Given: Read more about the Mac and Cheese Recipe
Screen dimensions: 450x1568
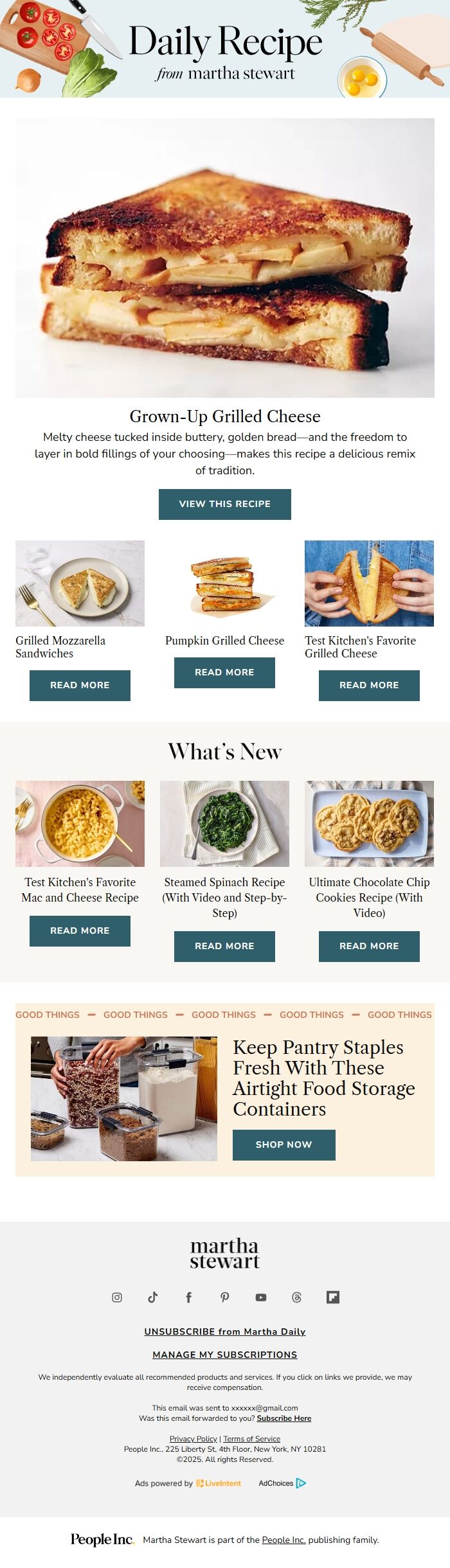Looking at the screenshot, I should pos(80,931).
